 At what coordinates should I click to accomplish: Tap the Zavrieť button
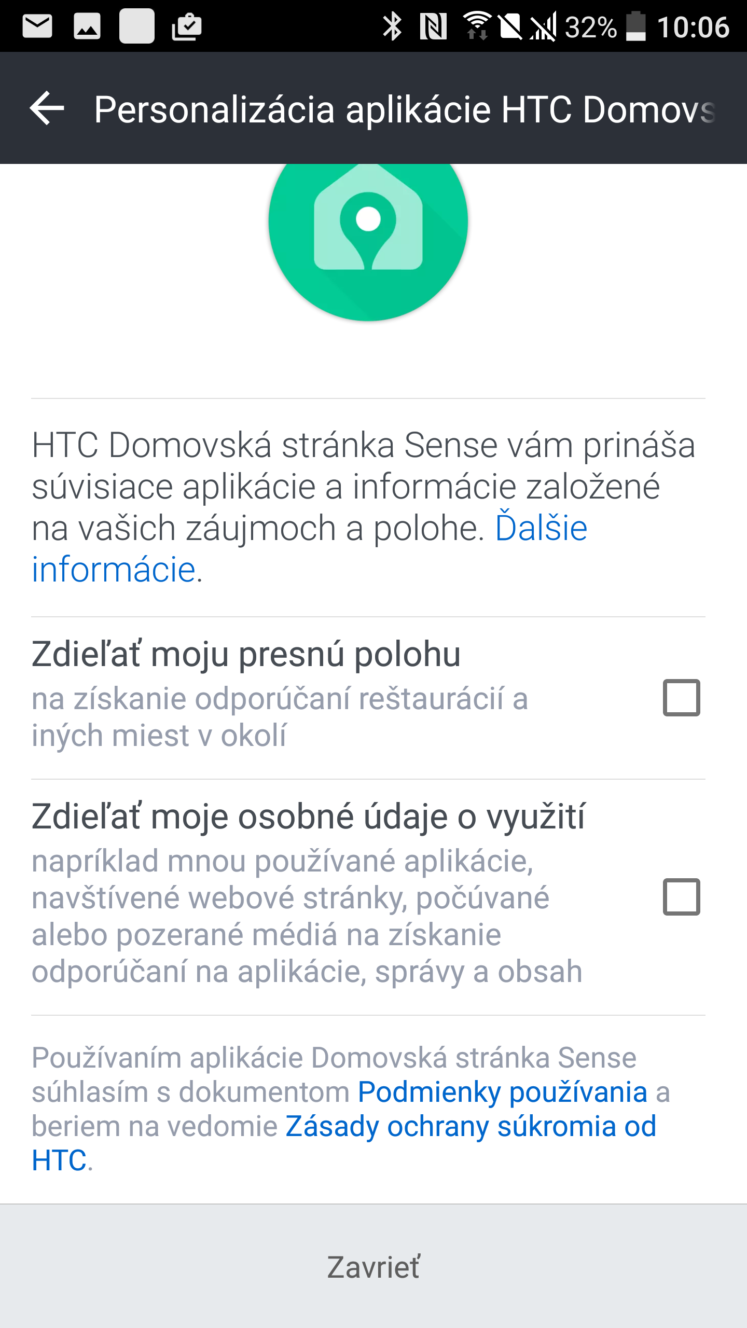point(373,1267)
